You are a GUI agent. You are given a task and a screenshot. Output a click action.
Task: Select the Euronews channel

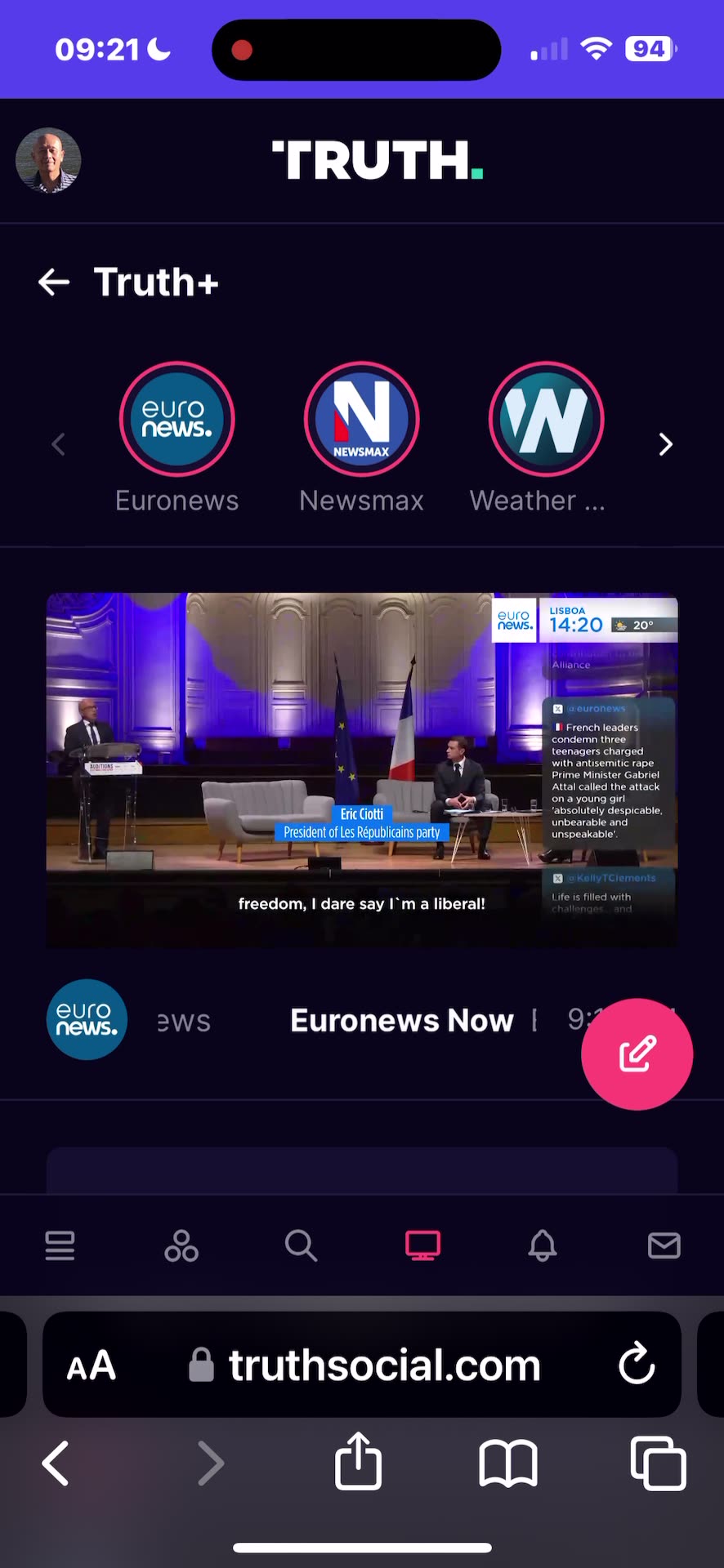(177, 418)
